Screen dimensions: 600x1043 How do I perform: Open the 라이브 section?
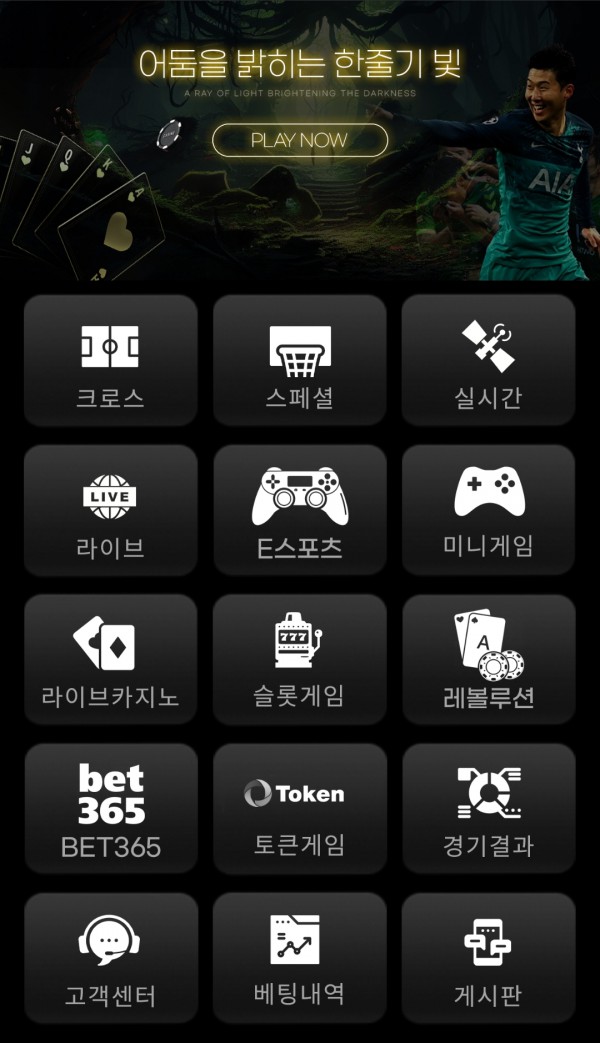click(110, 510)
